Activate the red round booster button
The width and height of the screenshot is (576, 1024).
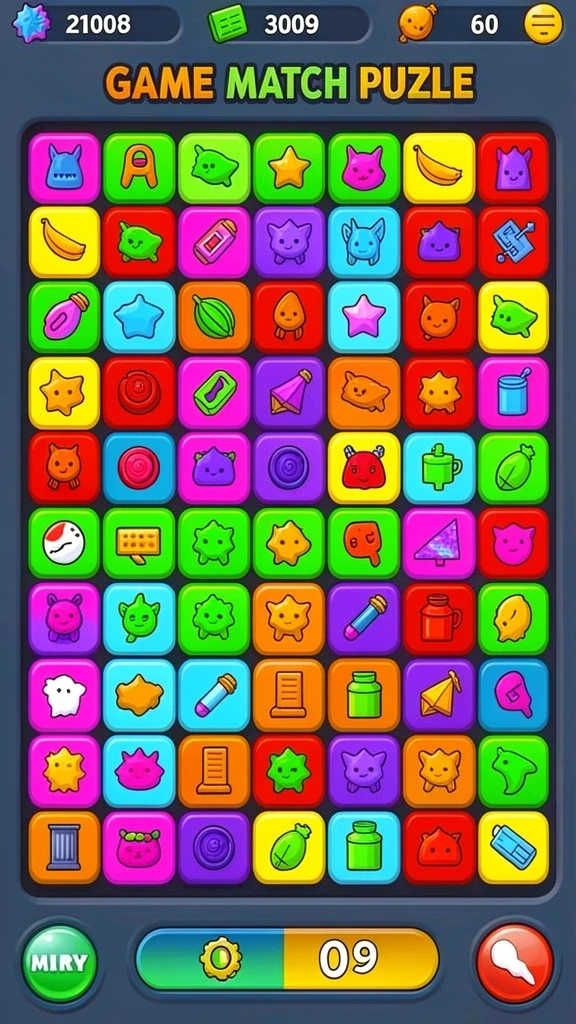(x=515, y=963)
